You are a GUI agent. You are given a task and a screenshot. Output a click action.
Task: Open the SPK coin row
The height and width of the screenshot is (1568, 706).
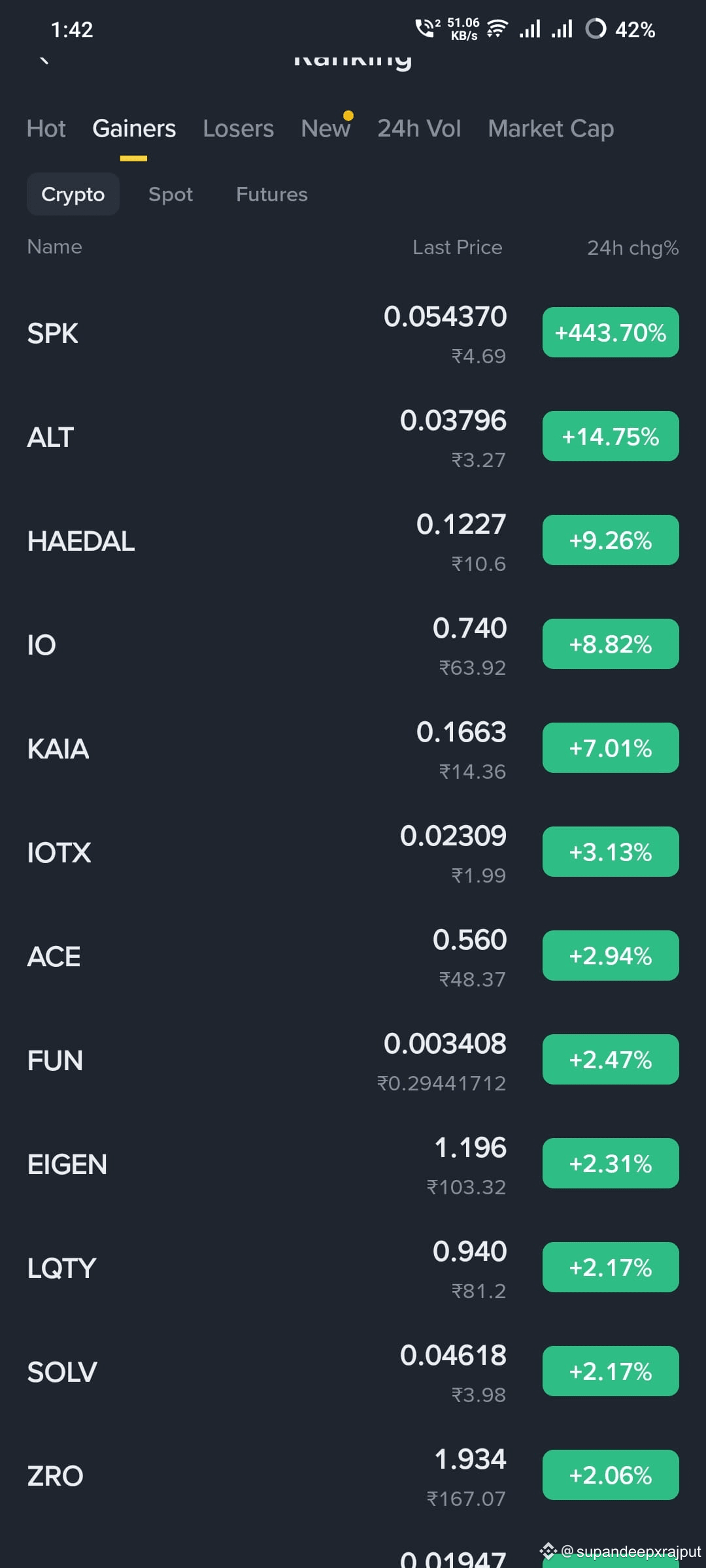coord(353,333)
